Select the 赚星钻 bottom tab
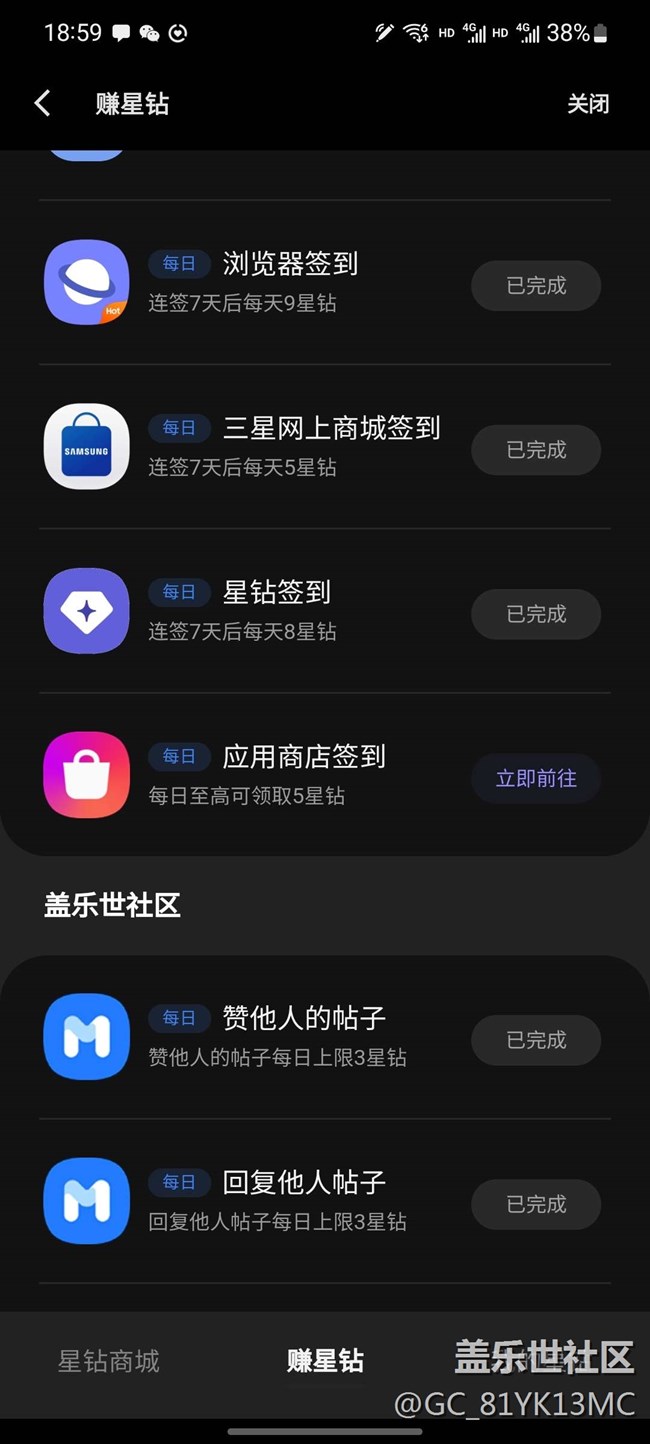This screenshot has width=650, height=1444. tap(325, 1361)
